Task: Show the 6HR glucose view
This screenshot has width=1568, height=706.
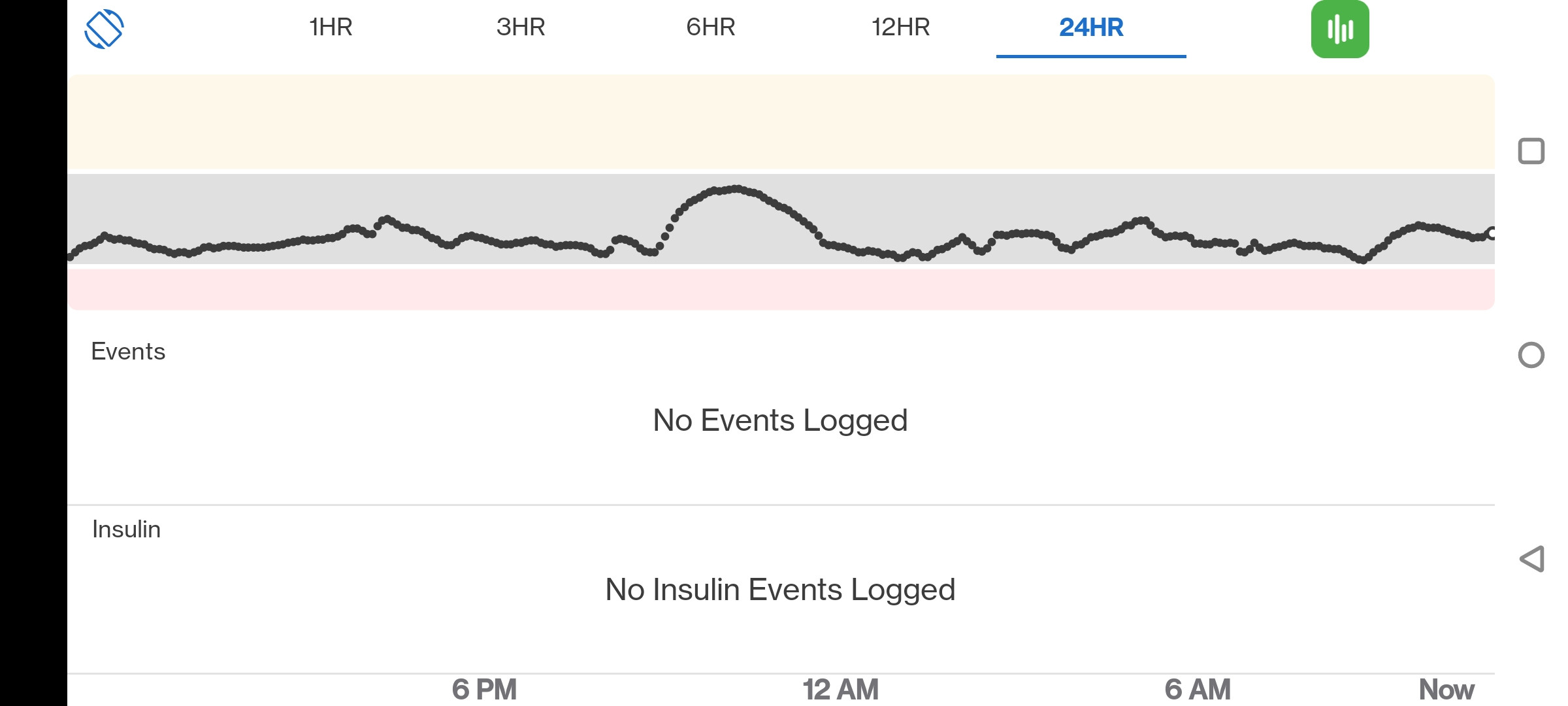Action: pyautogui.click(x=711, y=27)
